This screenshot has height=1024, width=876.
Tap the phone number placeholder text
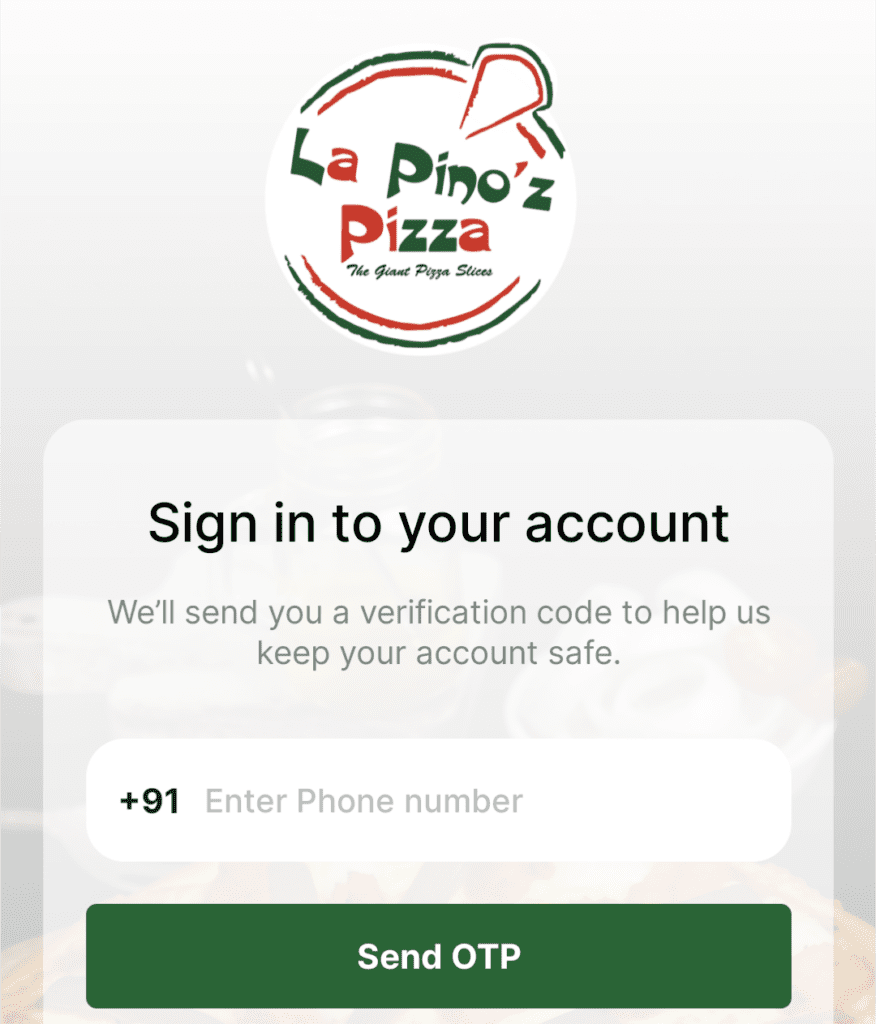[x=365, y=800]
